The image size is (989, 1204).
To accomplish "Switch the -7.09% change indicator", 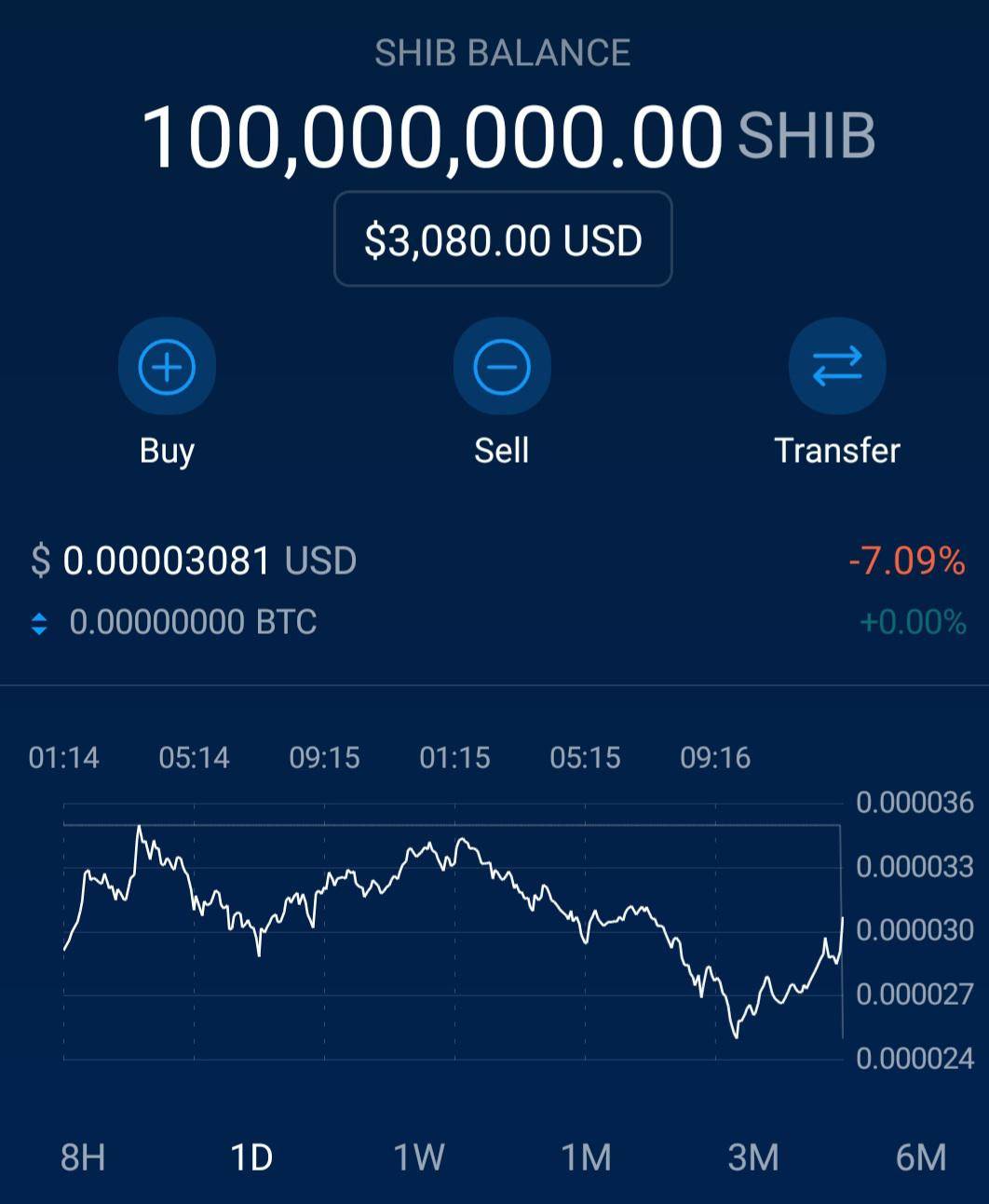I will [x=906, y=561].
